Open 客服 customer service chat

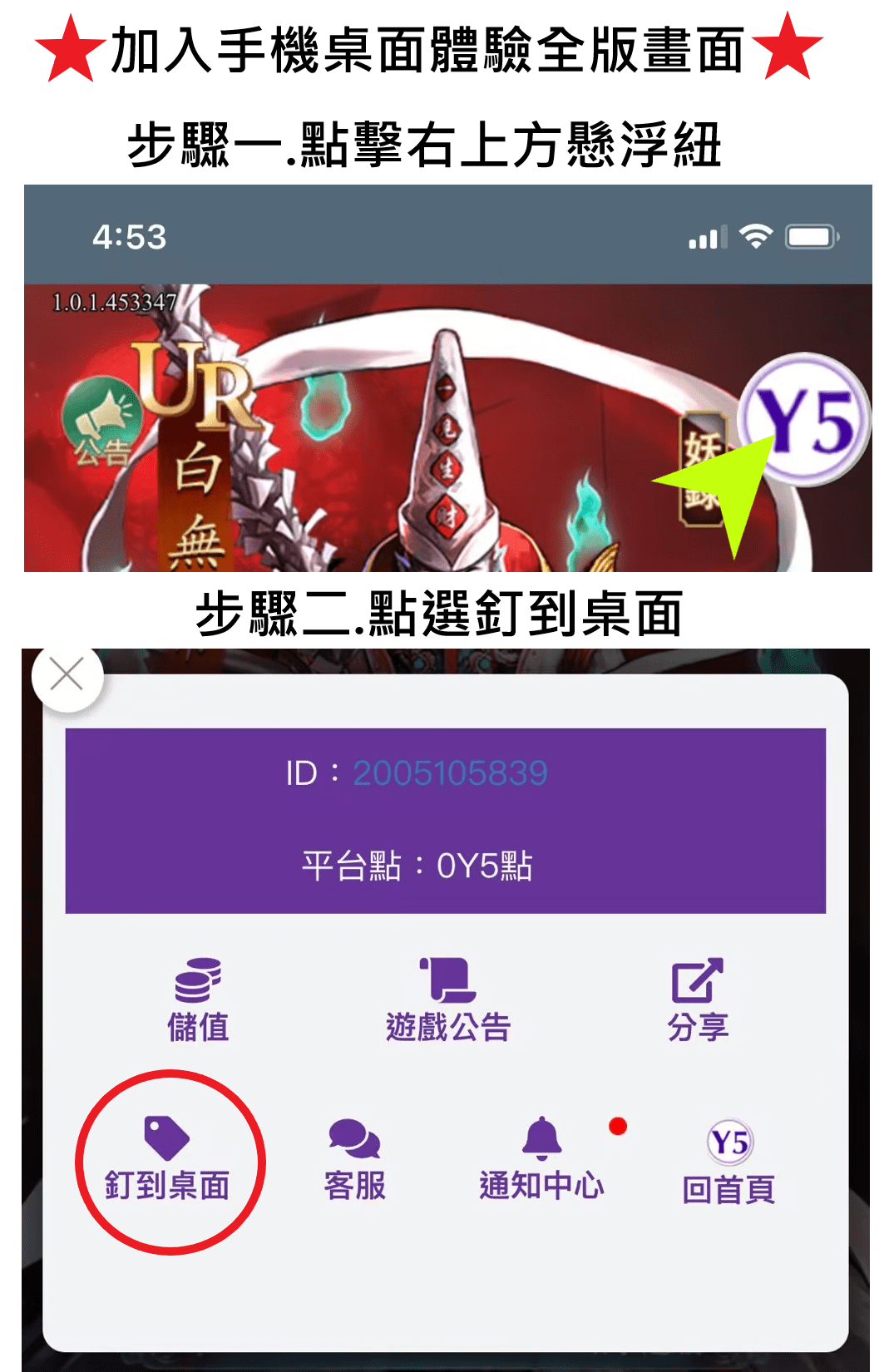pyautogui.click(x=353, y=1160)
